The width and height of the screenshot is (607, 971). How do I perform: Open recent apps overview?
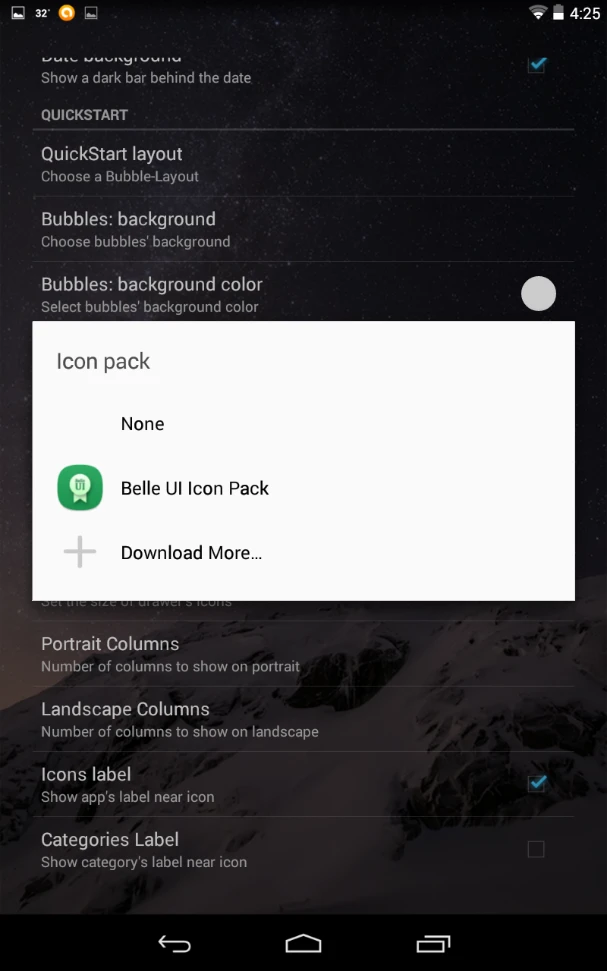point(433,943)
